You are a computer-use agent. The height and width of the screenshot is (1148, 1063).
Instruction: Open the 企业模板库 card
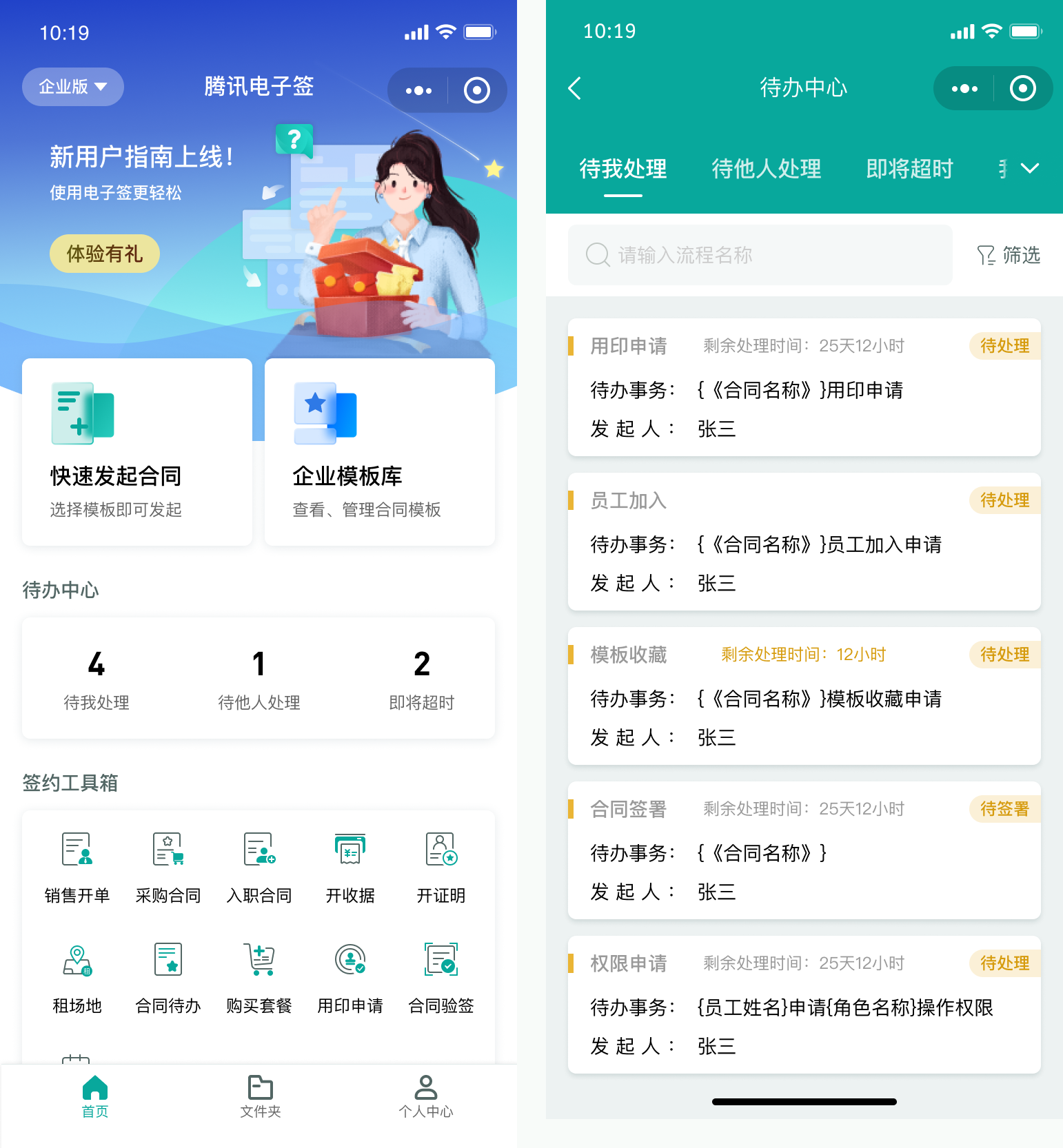pyautogui.click(x=379, y=452)
